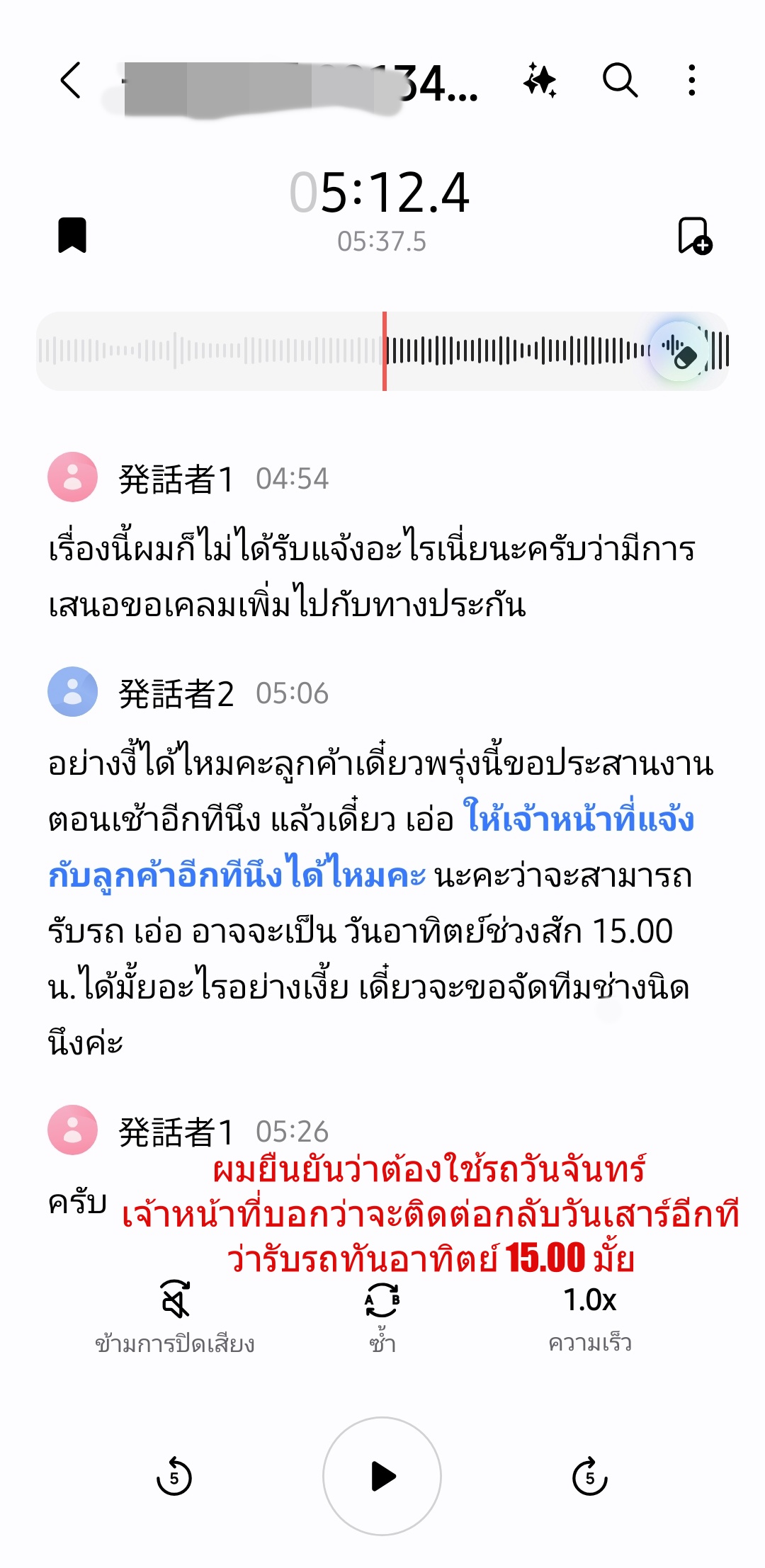Change the 1.0x ความเร็ว playback speed
The height and width of the screenshot is (1568, 765).
tap(590, 1317)
